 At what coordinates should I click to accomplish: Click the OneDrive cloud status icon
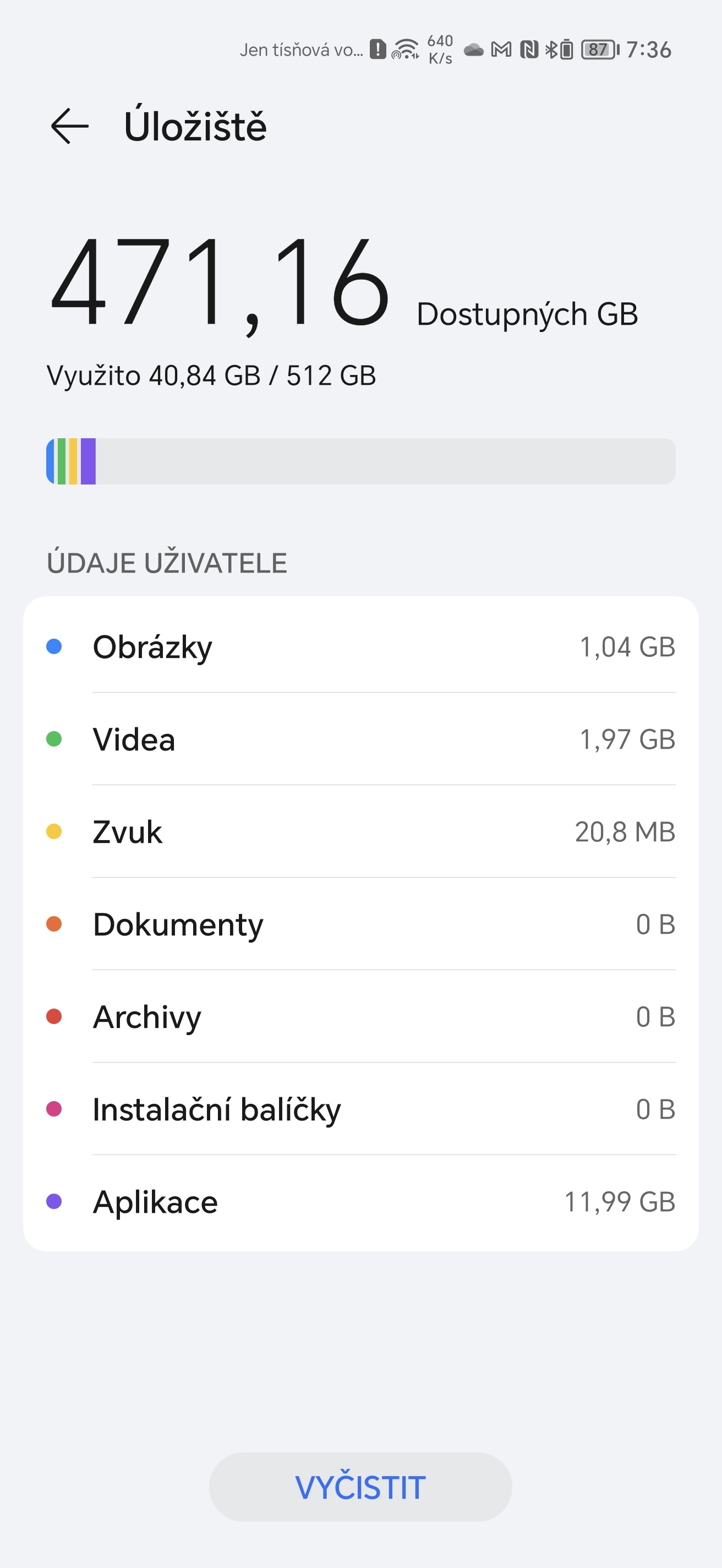473,51
